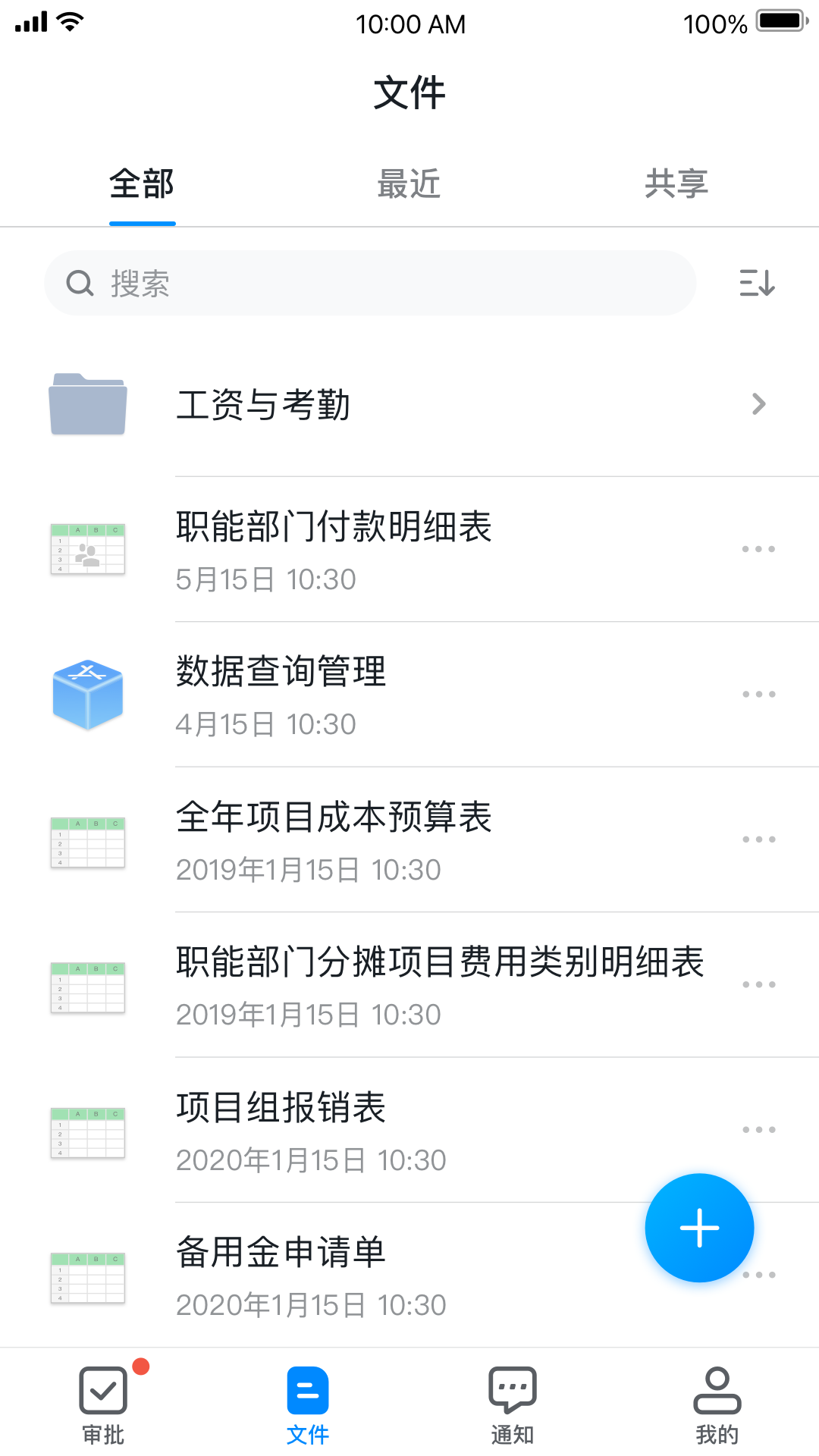Show more options for 数据查询管理
The width and height of the screenshot is (819, 1456).
[x=758, y=694]
